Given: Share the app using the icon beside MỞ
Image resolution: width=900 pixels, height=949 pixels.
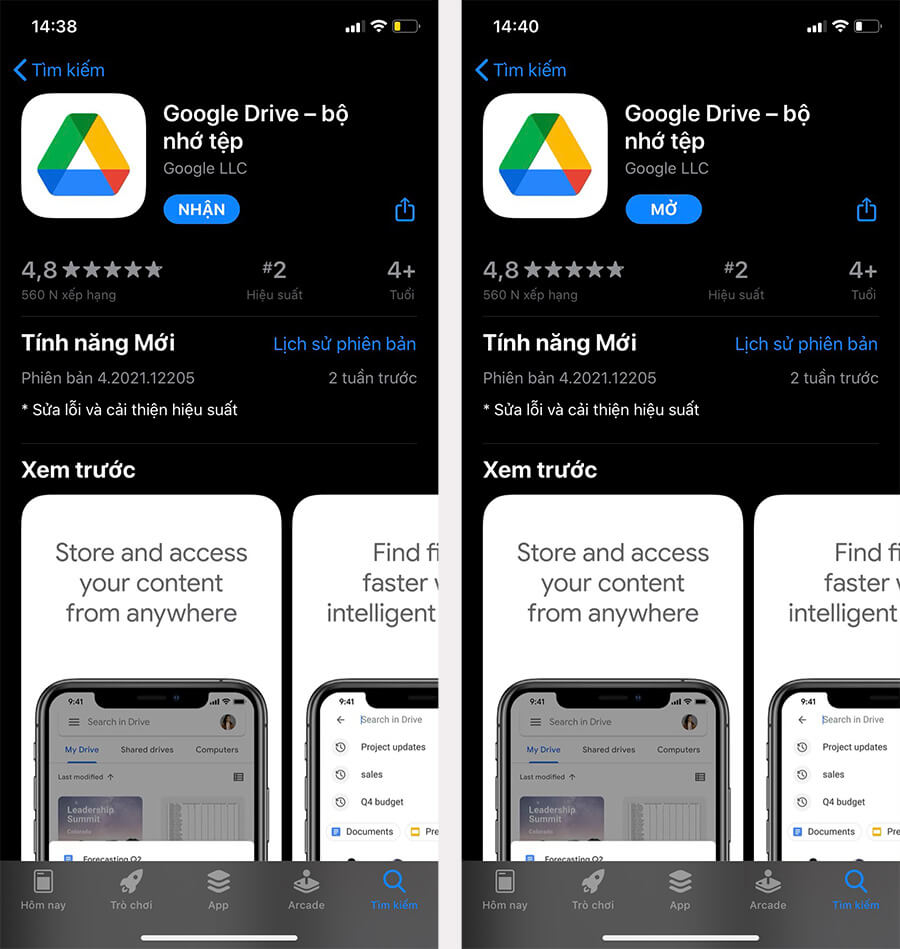Looking at the screenshot, I should (x=866, y=210).
